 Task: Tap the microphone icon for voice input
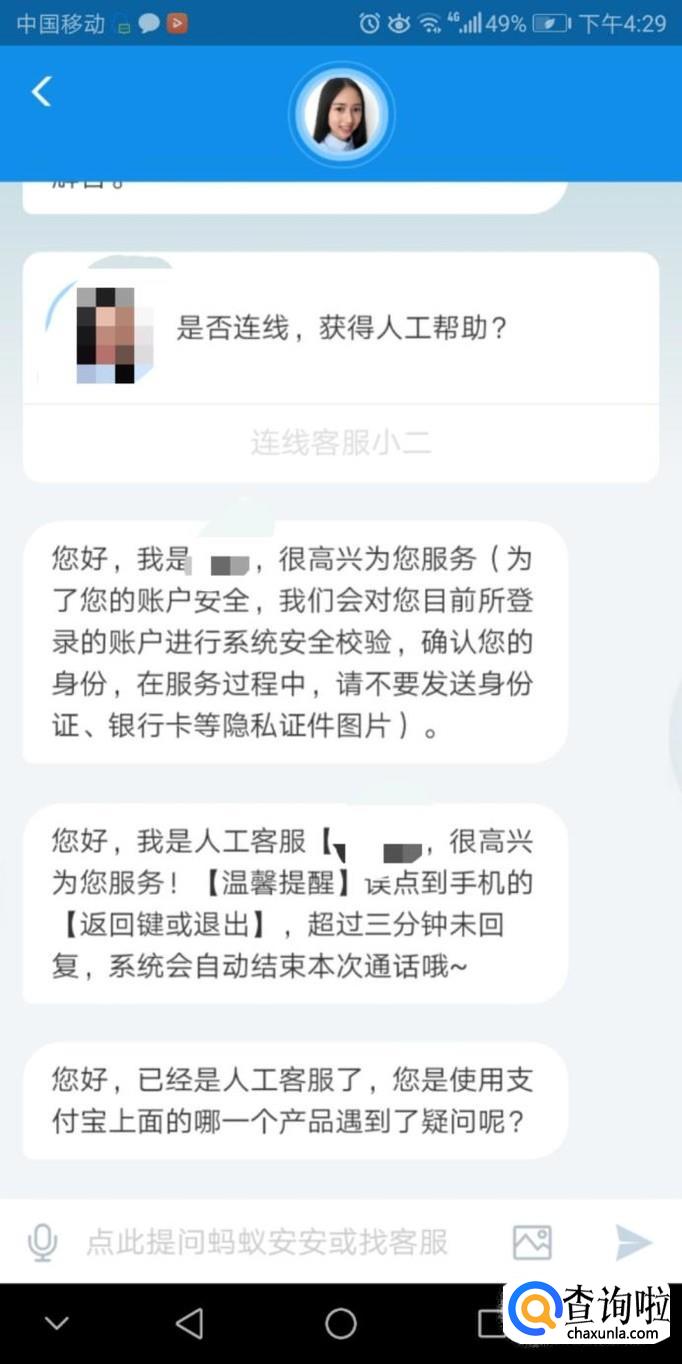point(42,1242)
